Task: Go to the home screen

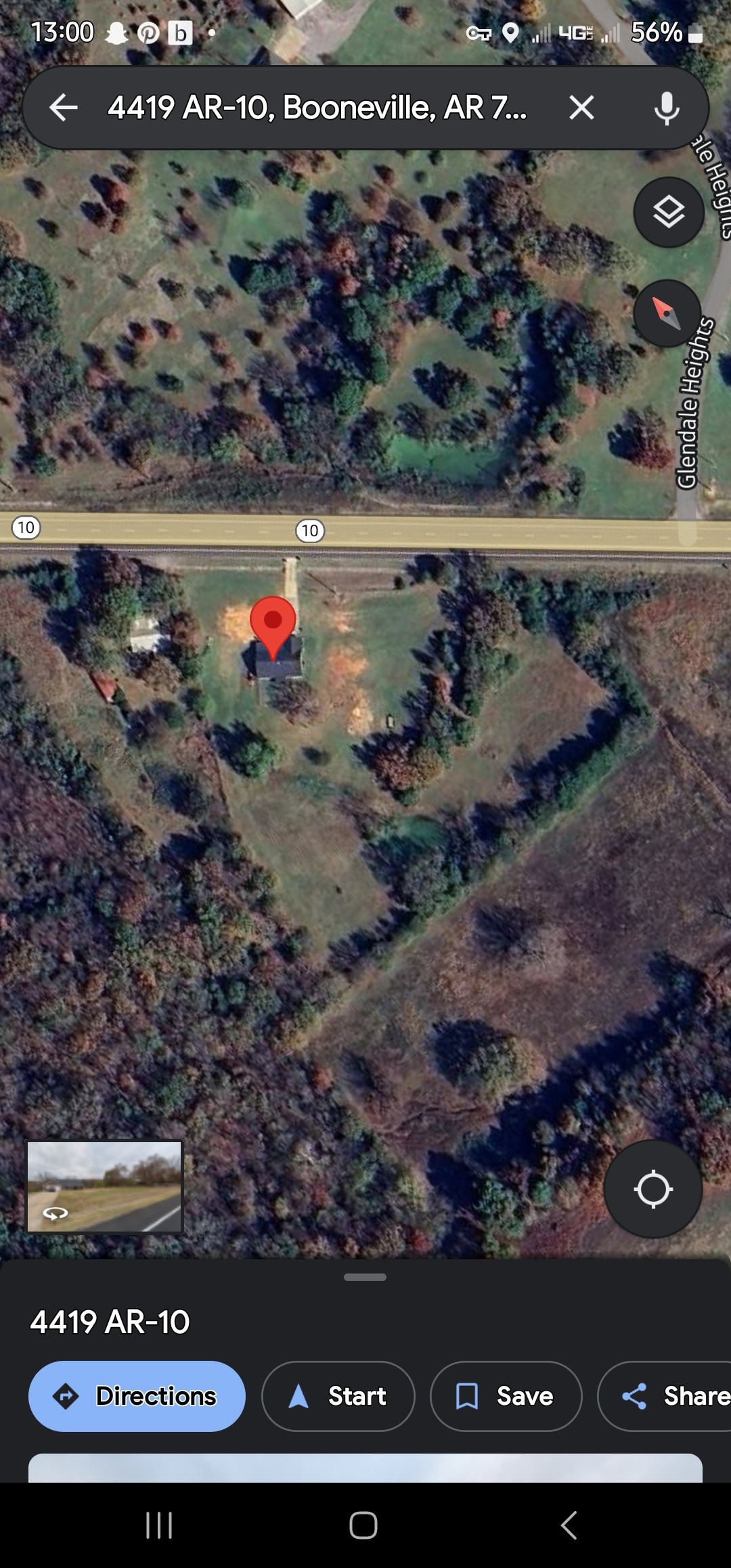Action: 363,1525
